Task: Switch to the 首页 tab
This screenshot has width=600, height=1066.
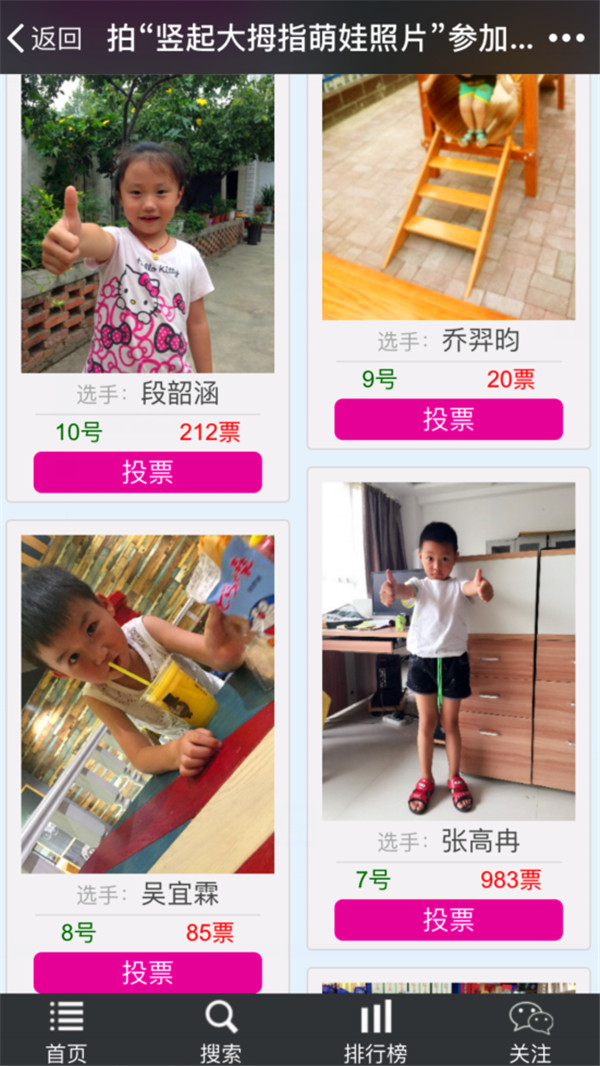Action: 67,1031
